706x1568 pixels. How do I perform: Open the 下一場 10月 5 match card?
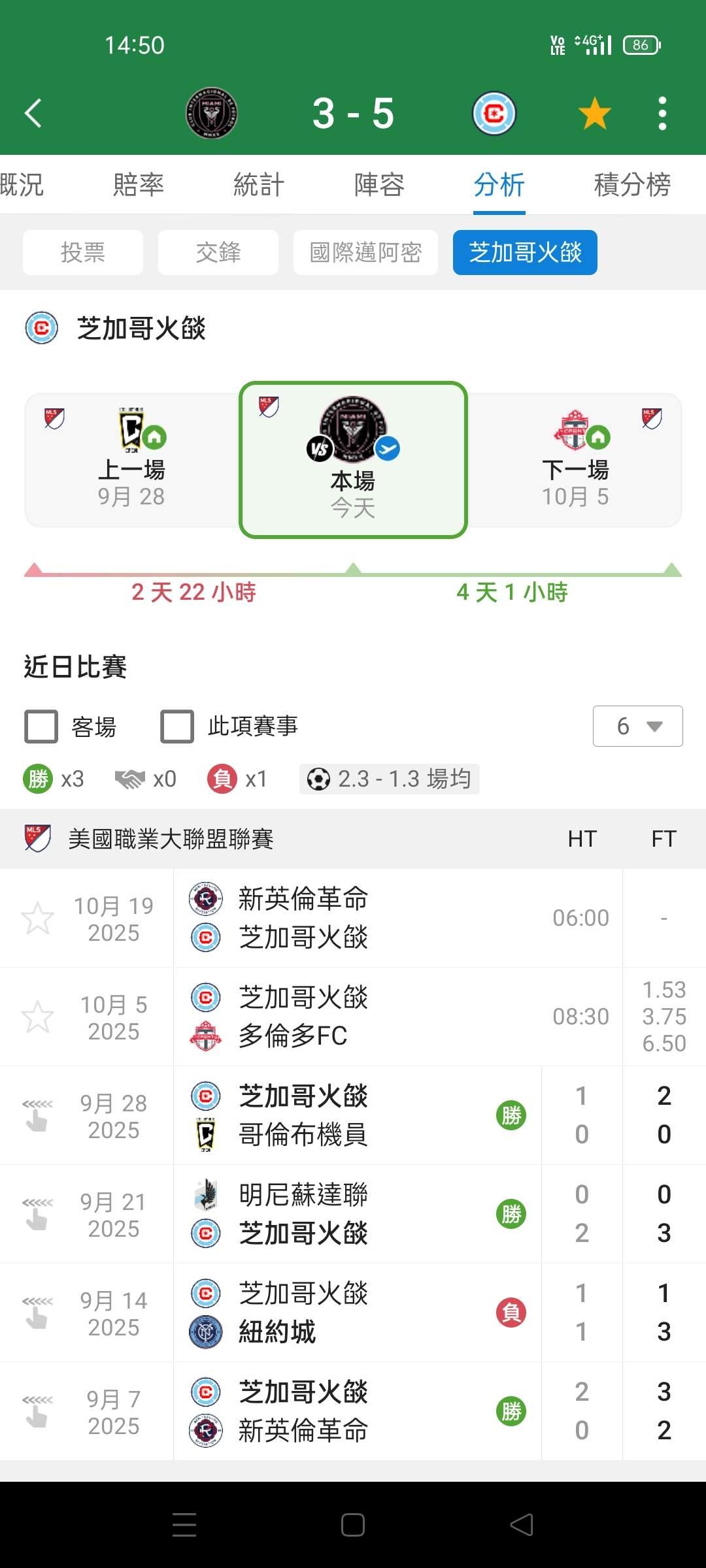[x=575, y=460]
